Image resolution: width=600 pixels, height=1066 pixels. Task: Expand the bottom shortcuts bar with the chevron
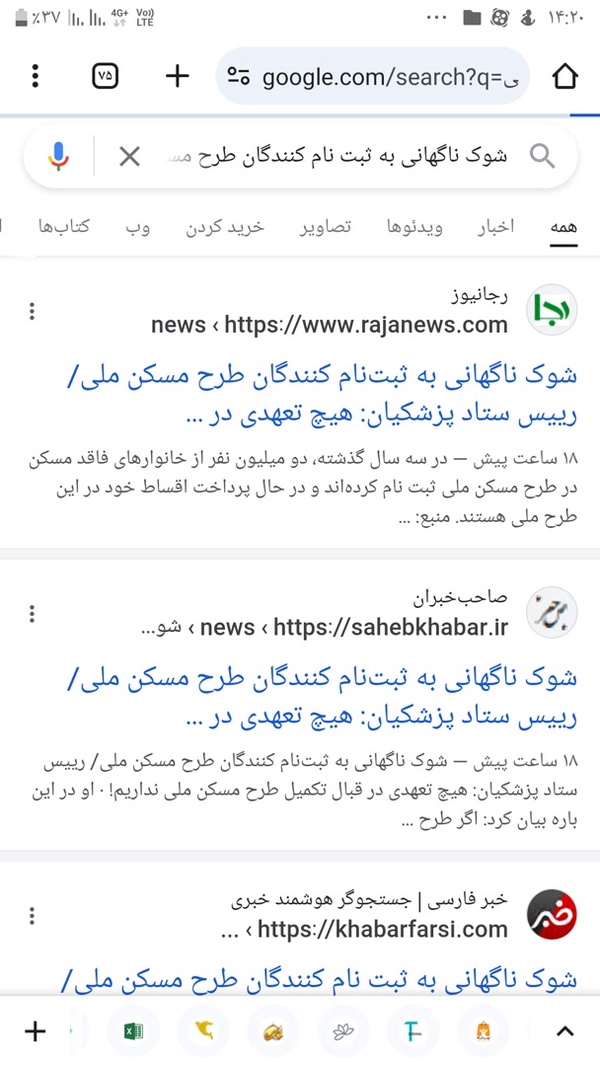[x=565, y=1031]
